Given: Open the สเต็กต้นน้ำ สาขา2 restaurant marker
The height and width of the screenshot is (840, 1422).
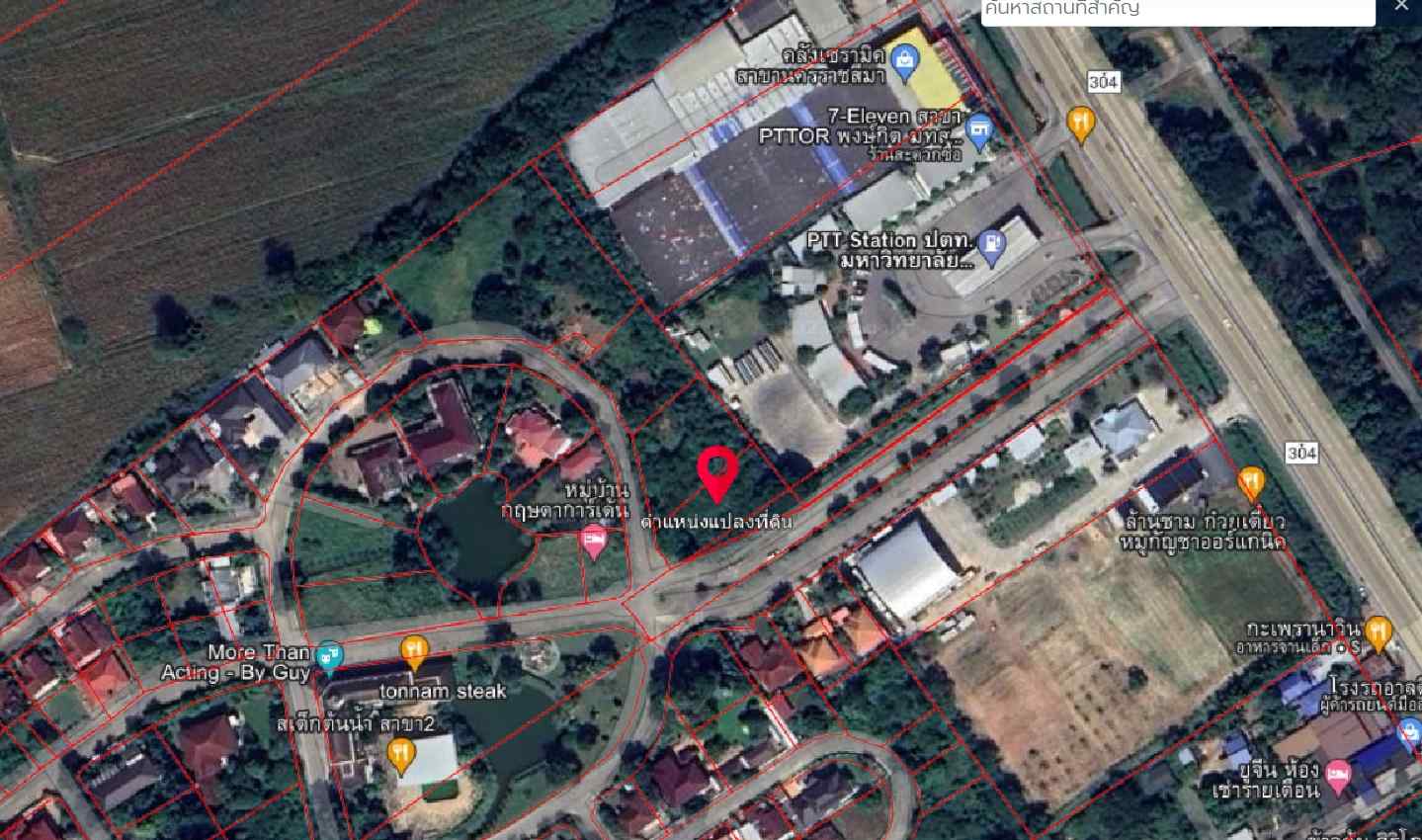Looking at the screenshot, I should (400, 756).
